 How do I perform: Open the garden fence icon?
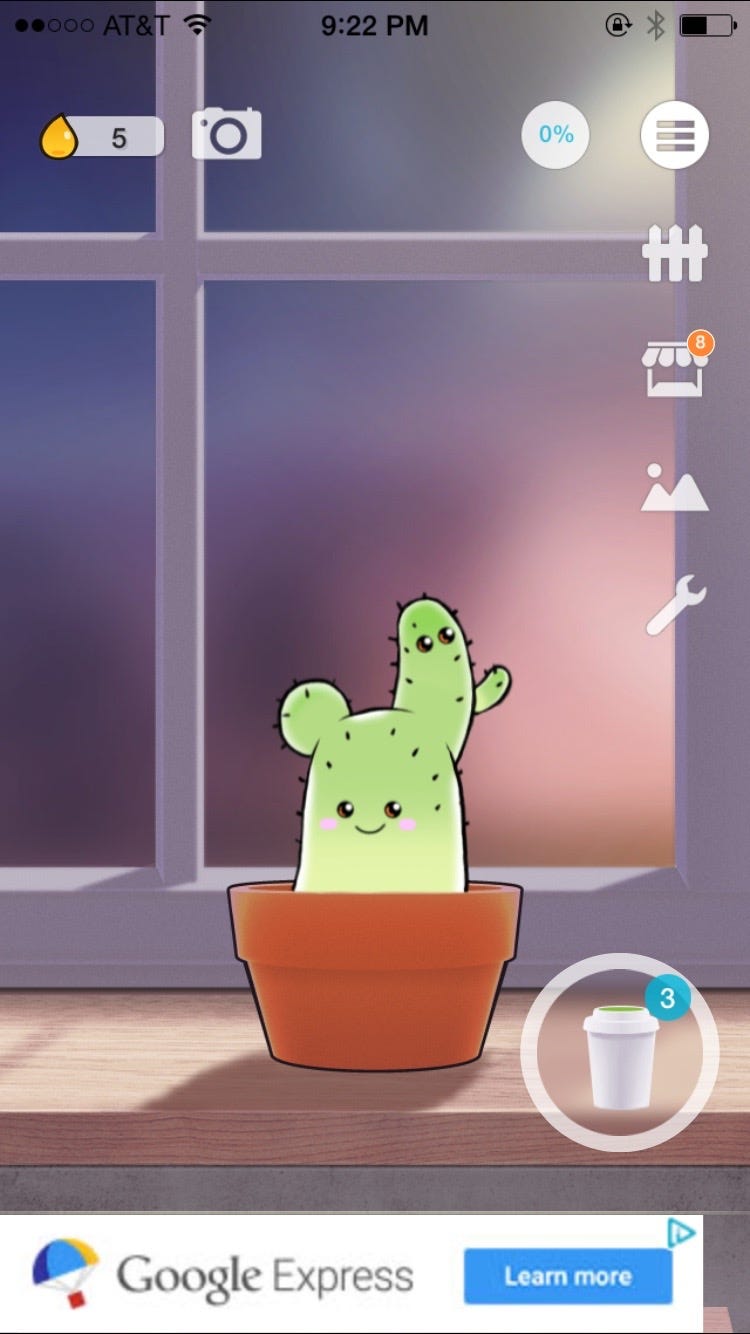pyautogui.click(x=674, y=254)
